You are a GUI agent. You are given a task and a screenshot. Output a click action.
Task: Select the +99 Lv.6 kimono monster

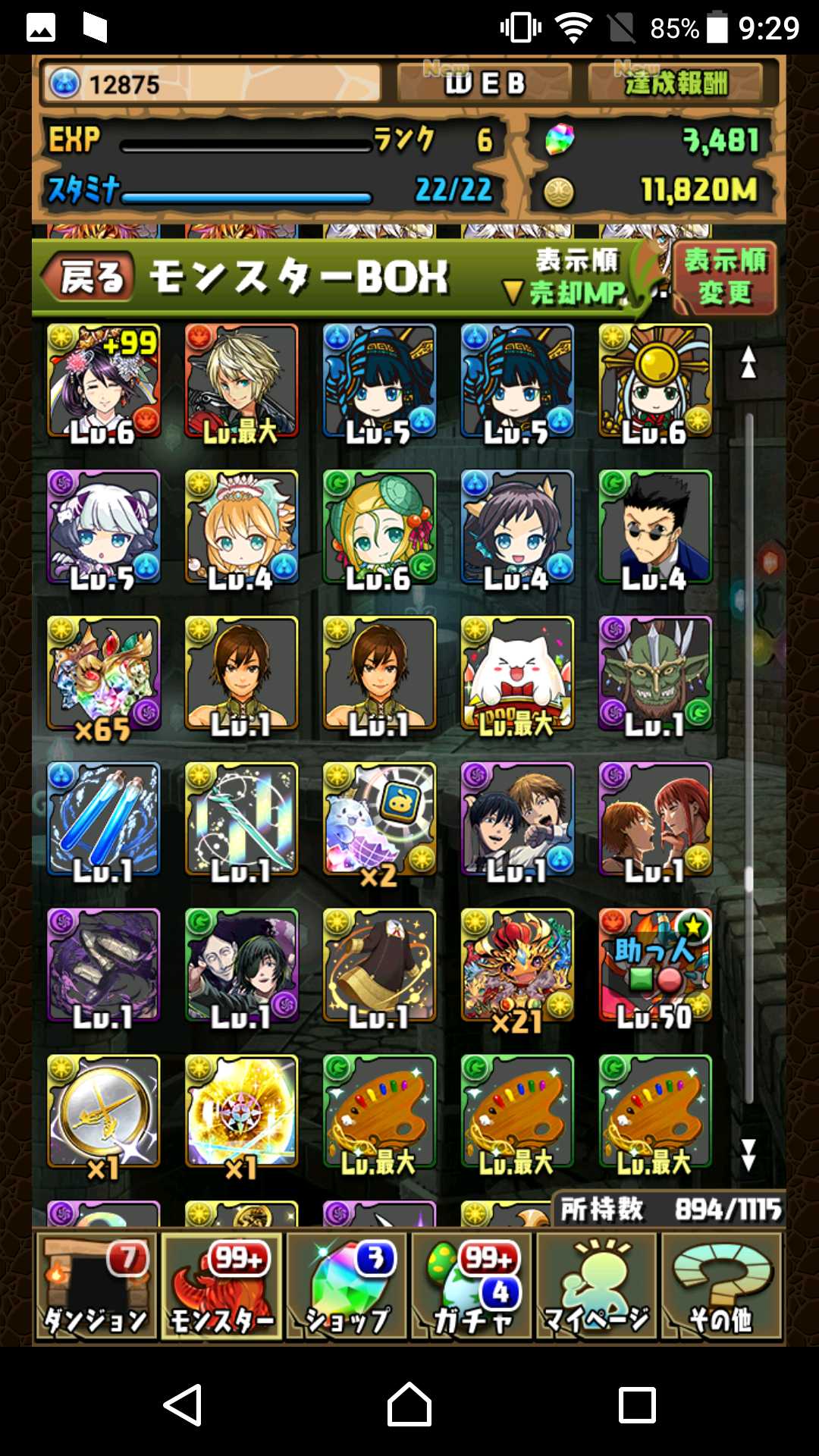point(104,381)
